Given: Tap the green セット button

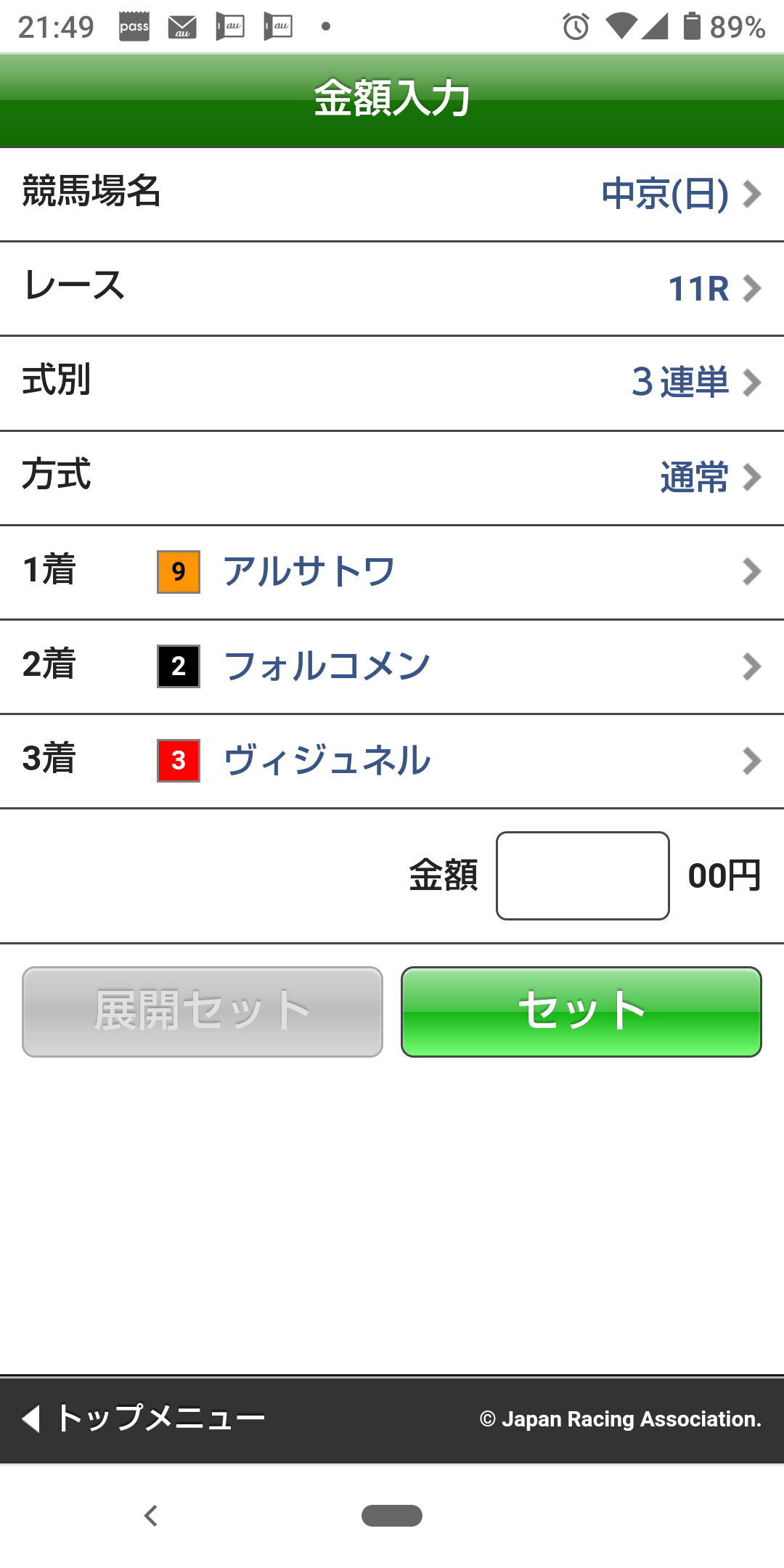Looking at the screenshot, I should tap(581, 1011).
